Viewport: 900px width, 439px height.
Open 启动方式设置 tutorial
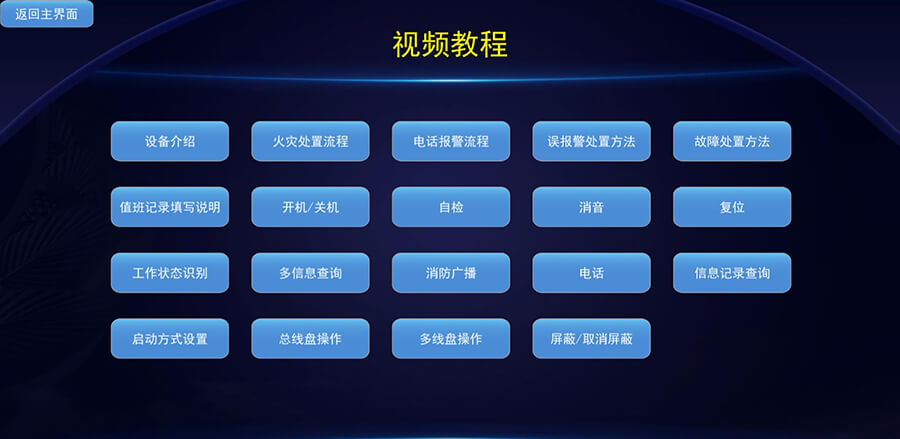pos(170,338)
